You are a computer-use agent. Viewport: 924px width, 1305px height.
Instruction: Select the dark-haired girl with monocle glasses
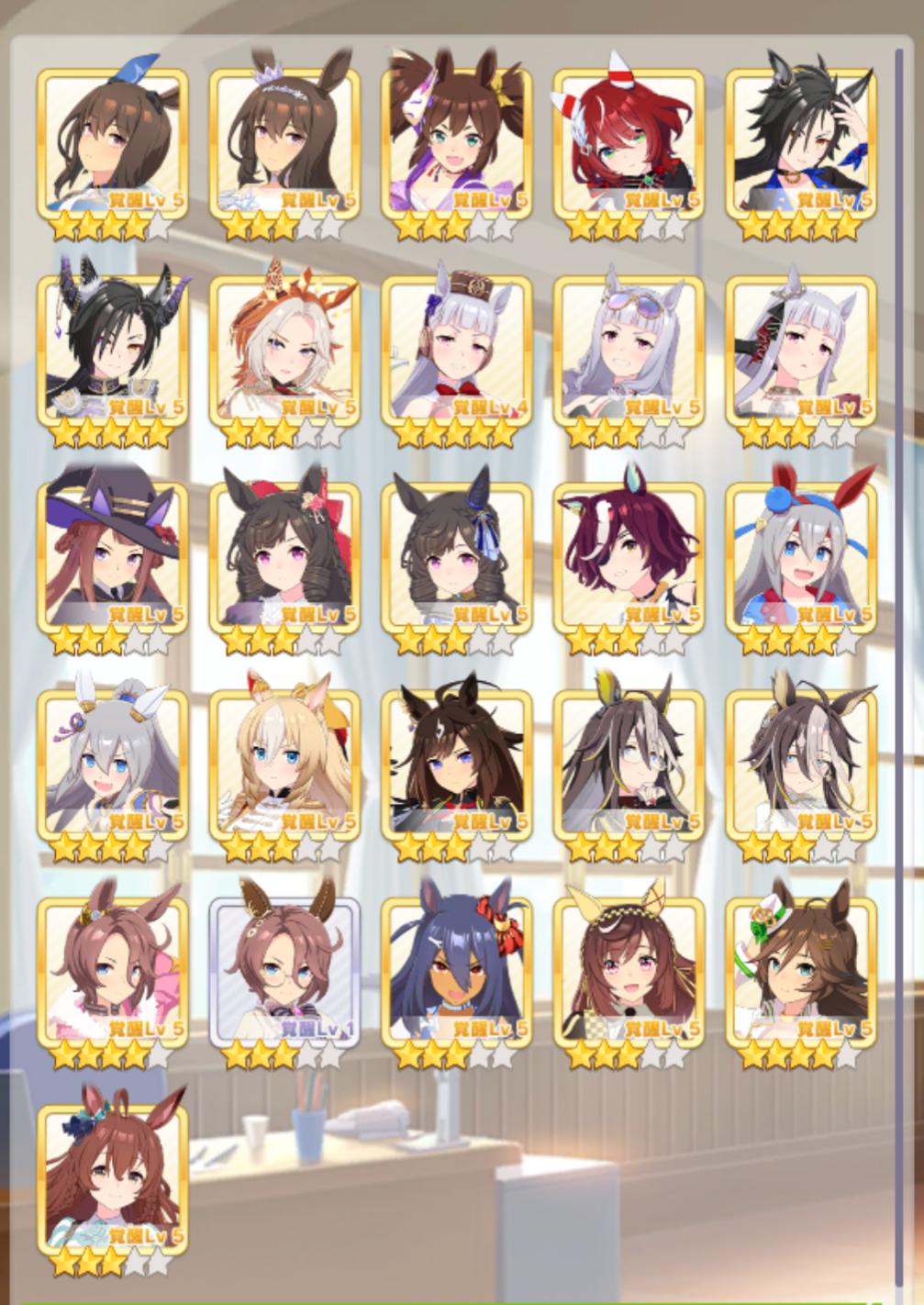[629, 764]
